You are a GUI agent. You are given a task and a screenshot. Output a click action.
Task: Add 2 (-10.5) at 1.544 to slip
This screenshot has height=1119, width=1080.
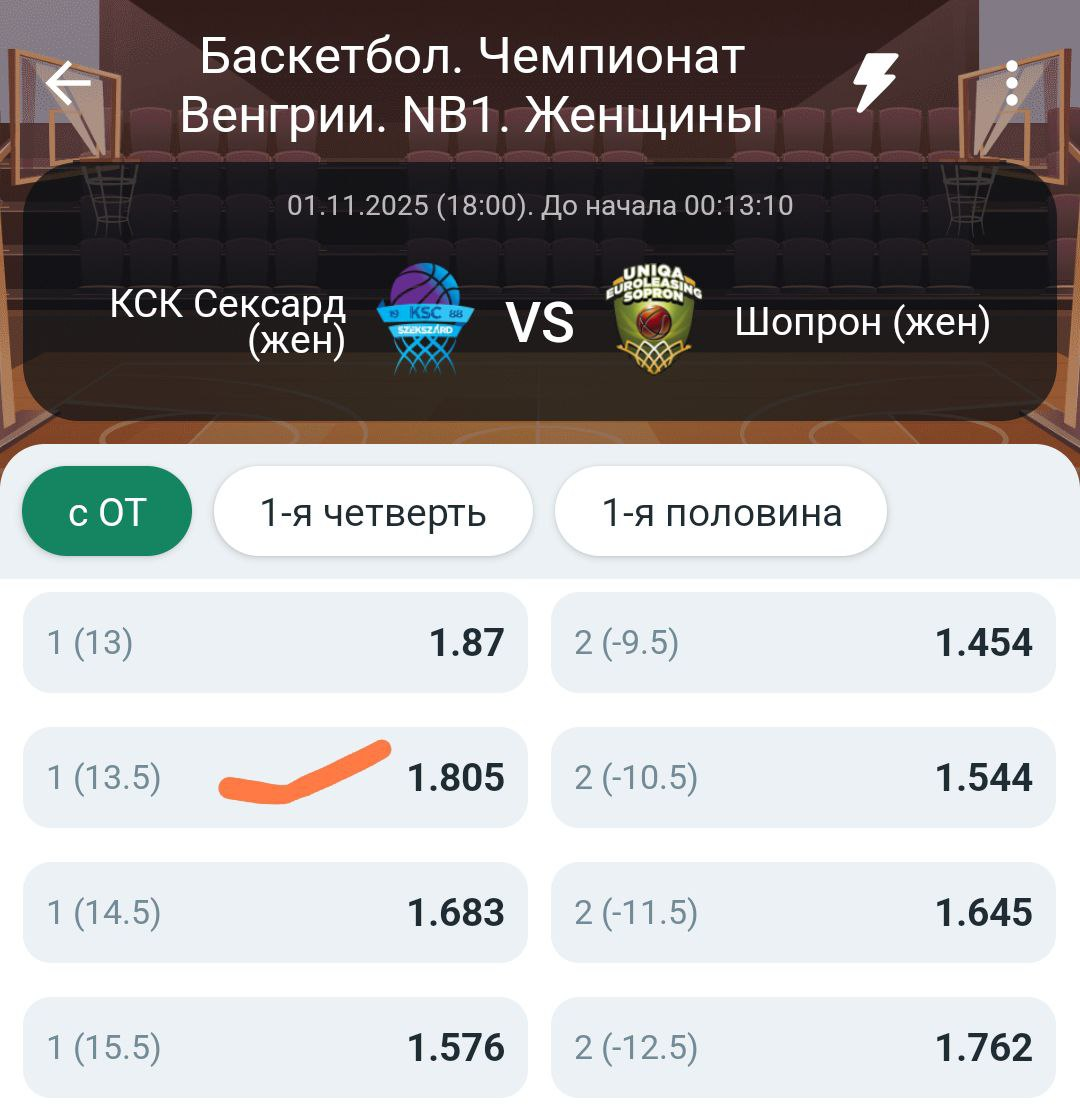[803, 777]
